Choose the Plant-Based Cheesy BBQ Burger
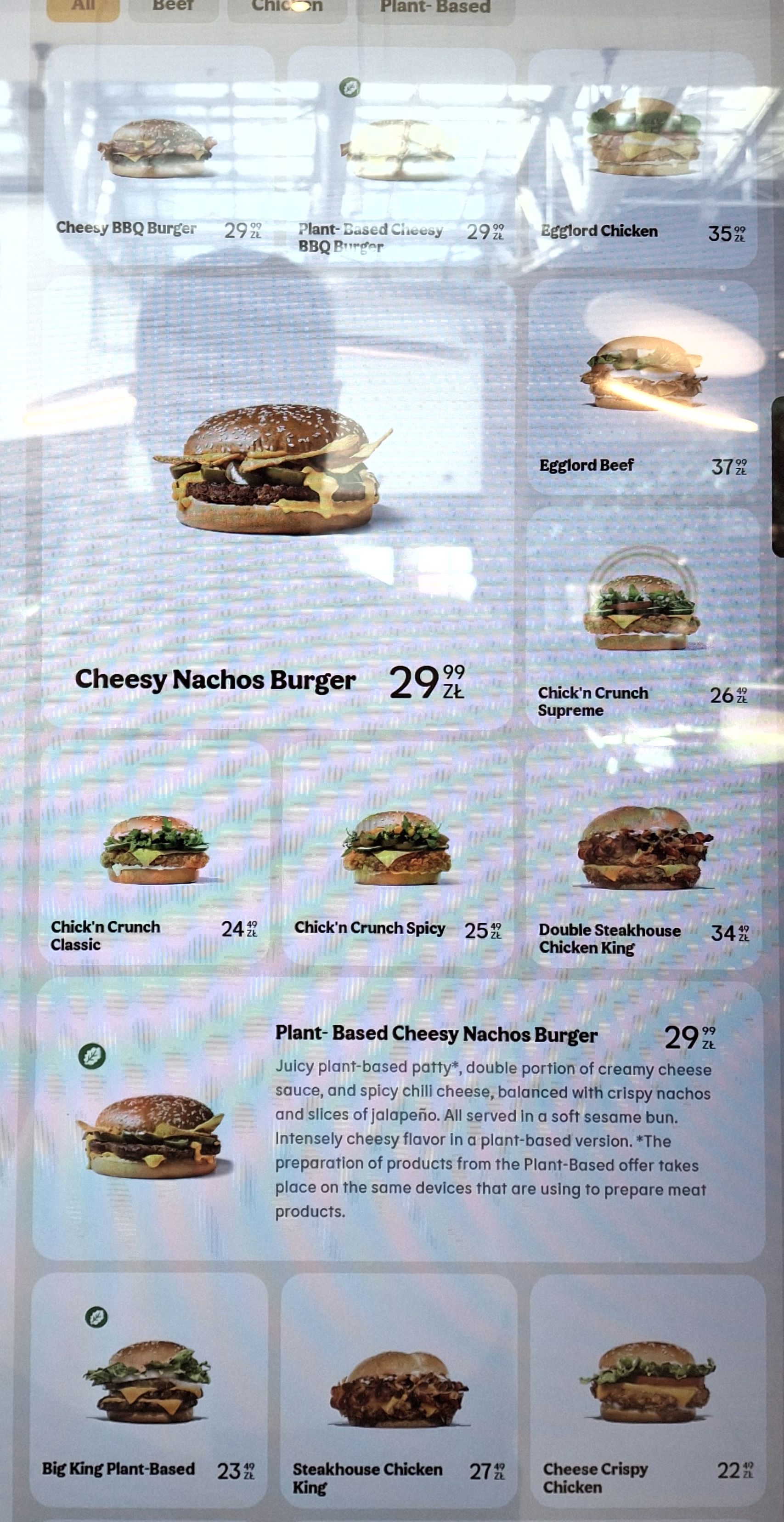 coord(401,157)
